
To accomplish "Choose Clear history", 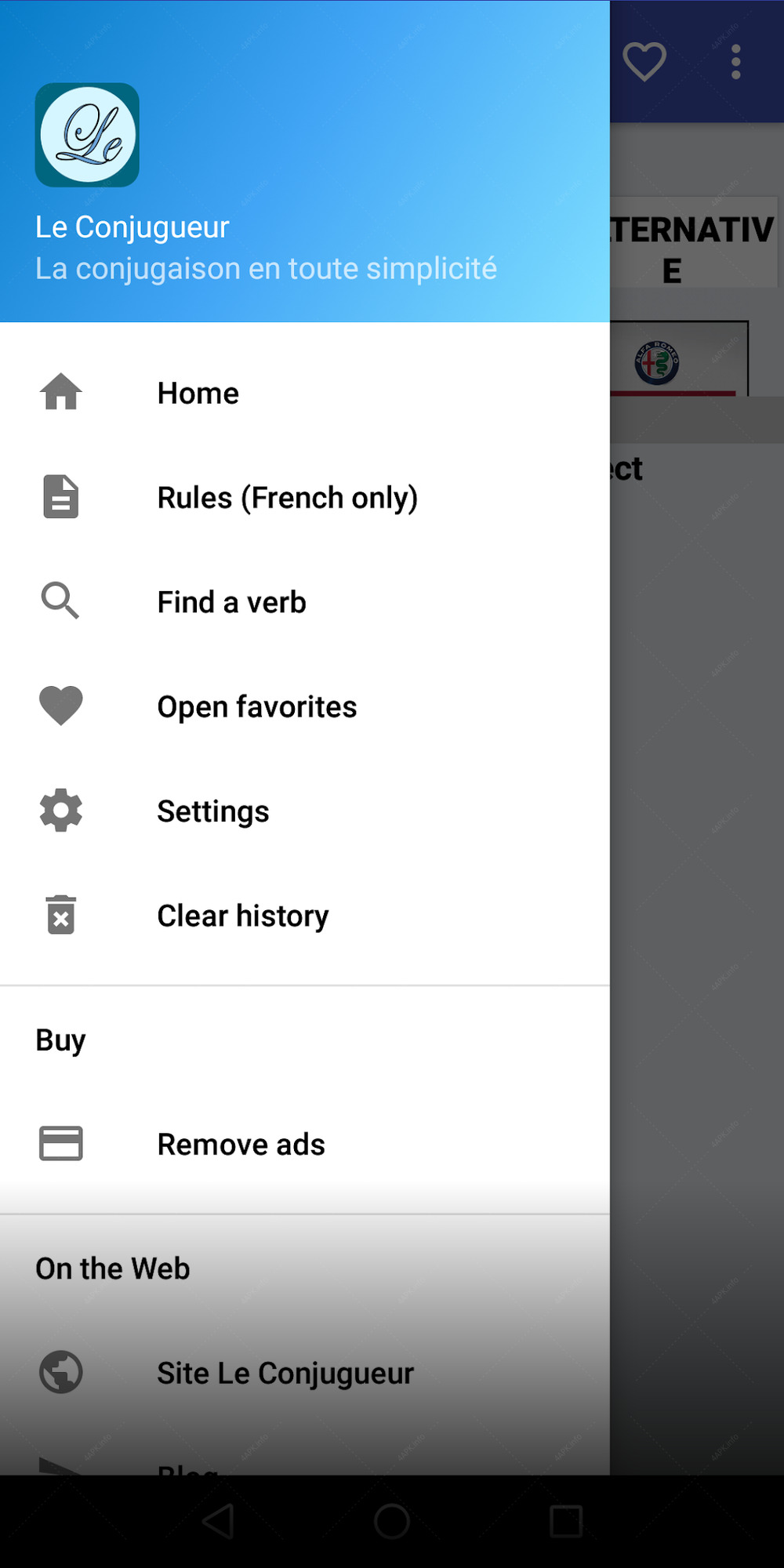I will click(304, 915).
